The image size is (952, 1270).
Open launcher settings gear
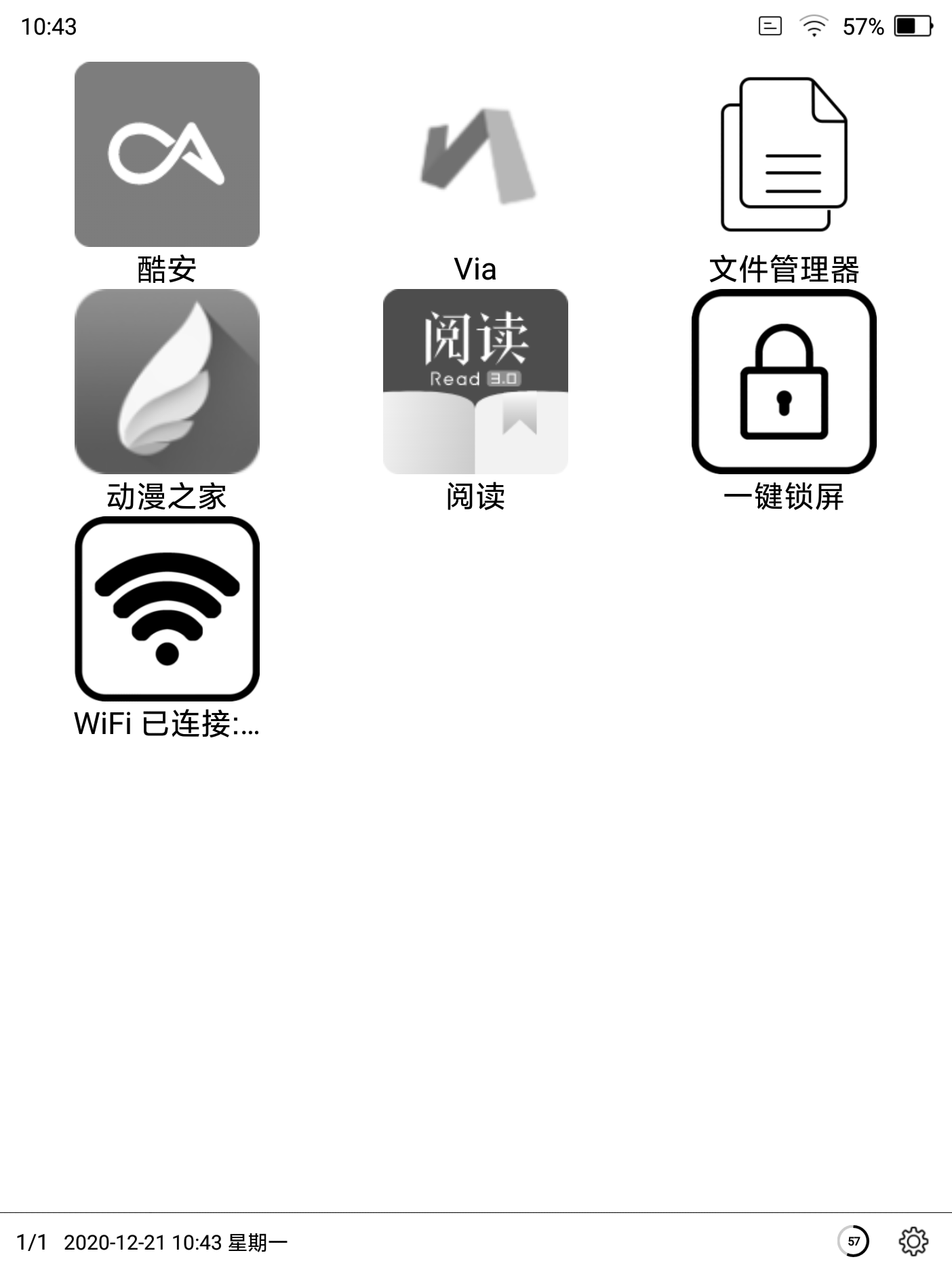[913, 1242]
